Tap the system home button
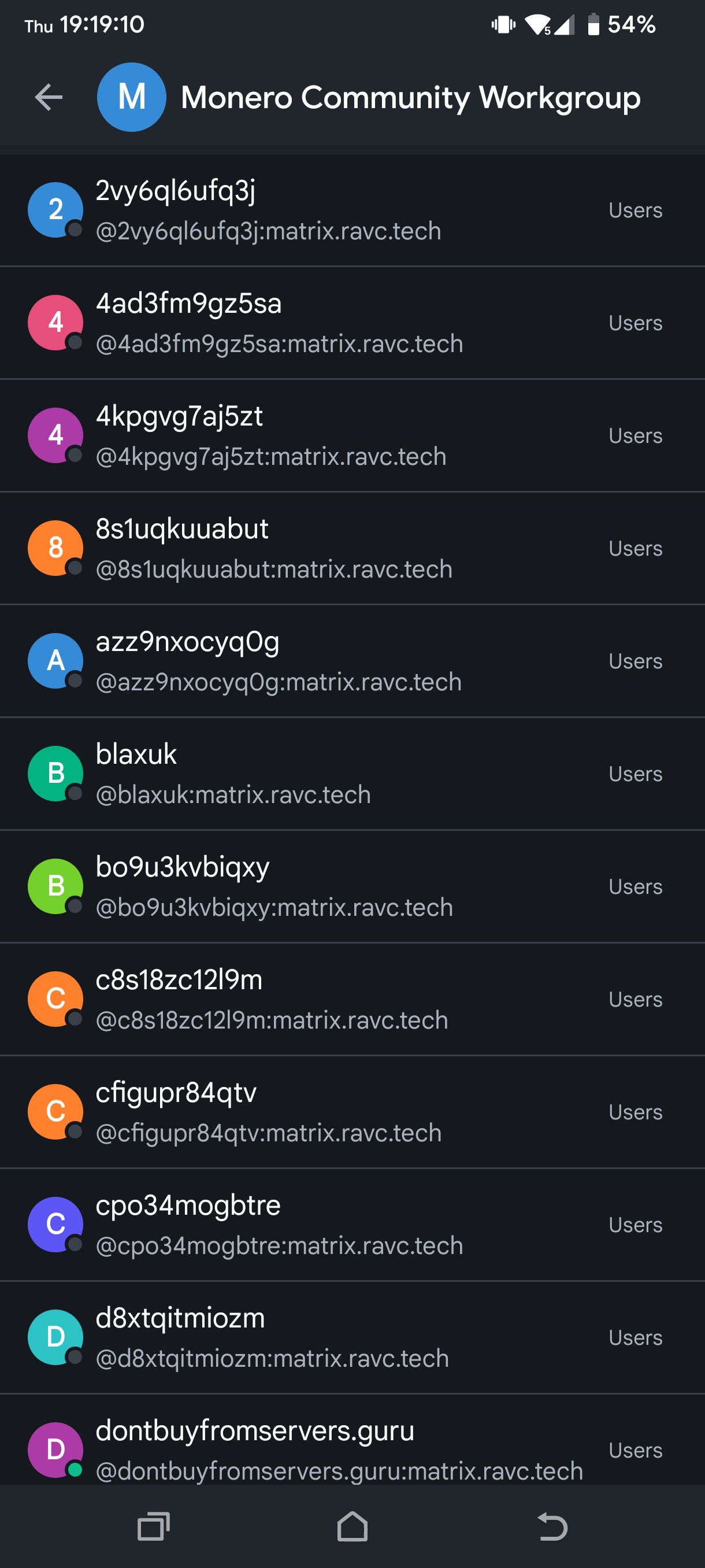 tap(352, 1526)
